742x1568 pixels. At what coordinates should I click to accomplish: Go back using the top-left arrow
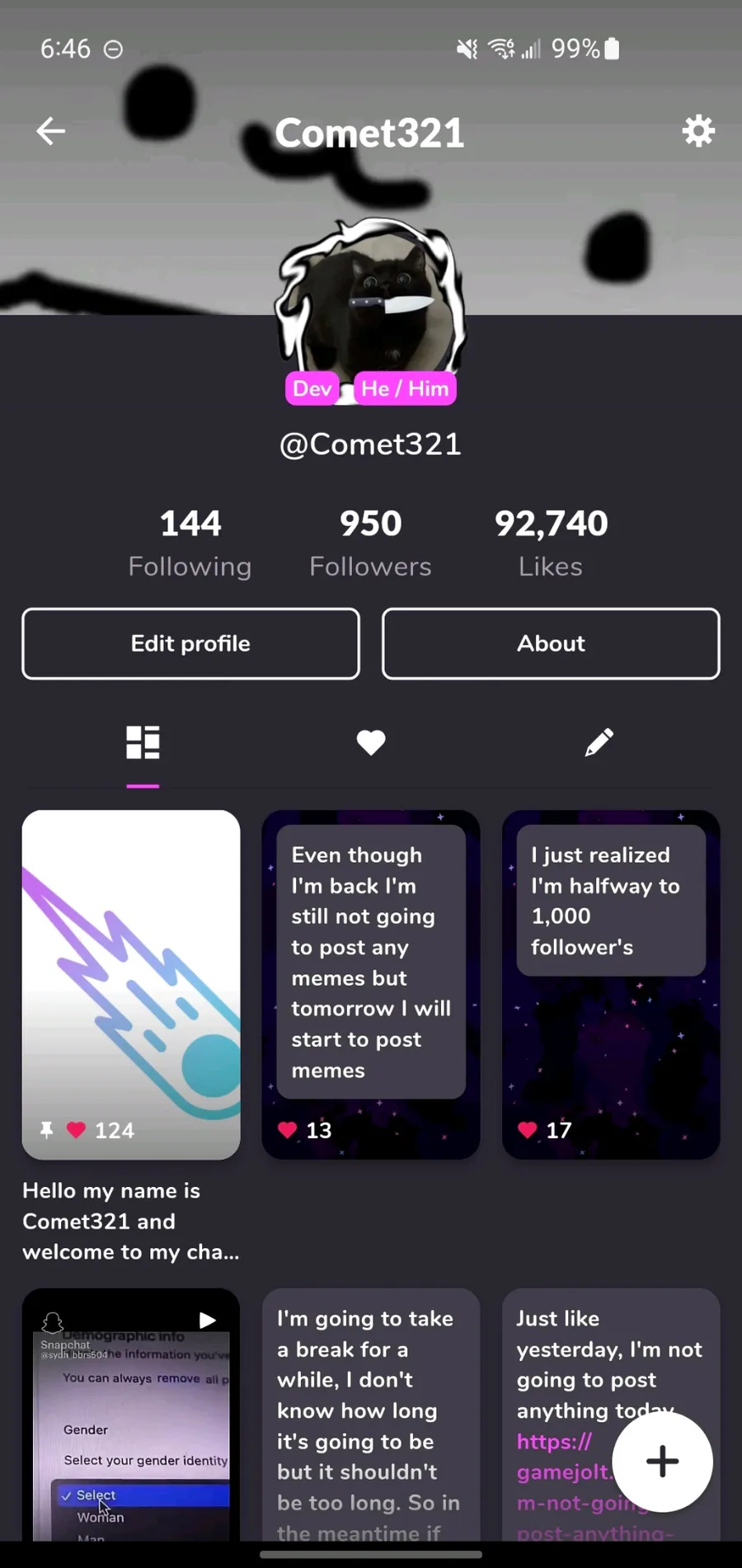click(x=51, y=131)
